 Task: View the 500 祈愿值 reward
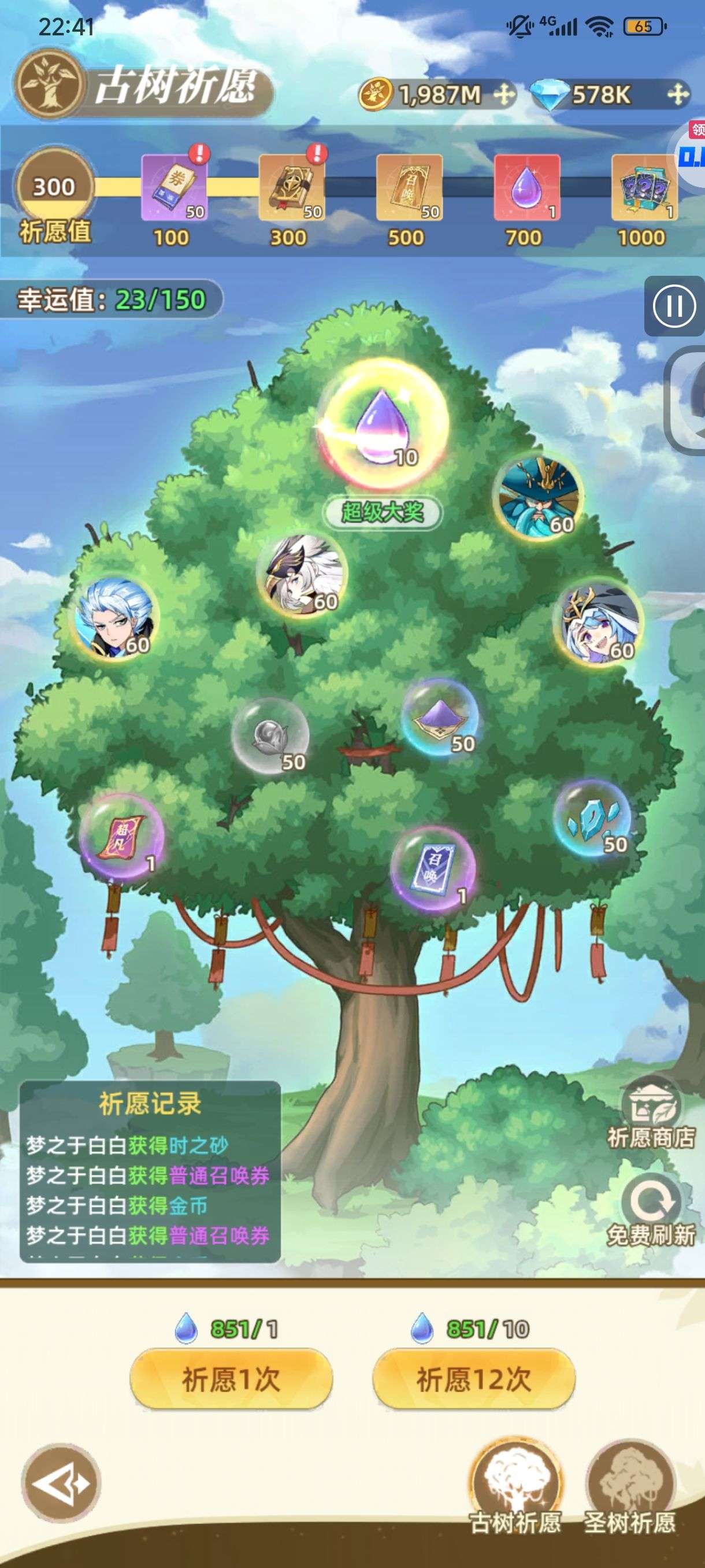click(409, 187)
